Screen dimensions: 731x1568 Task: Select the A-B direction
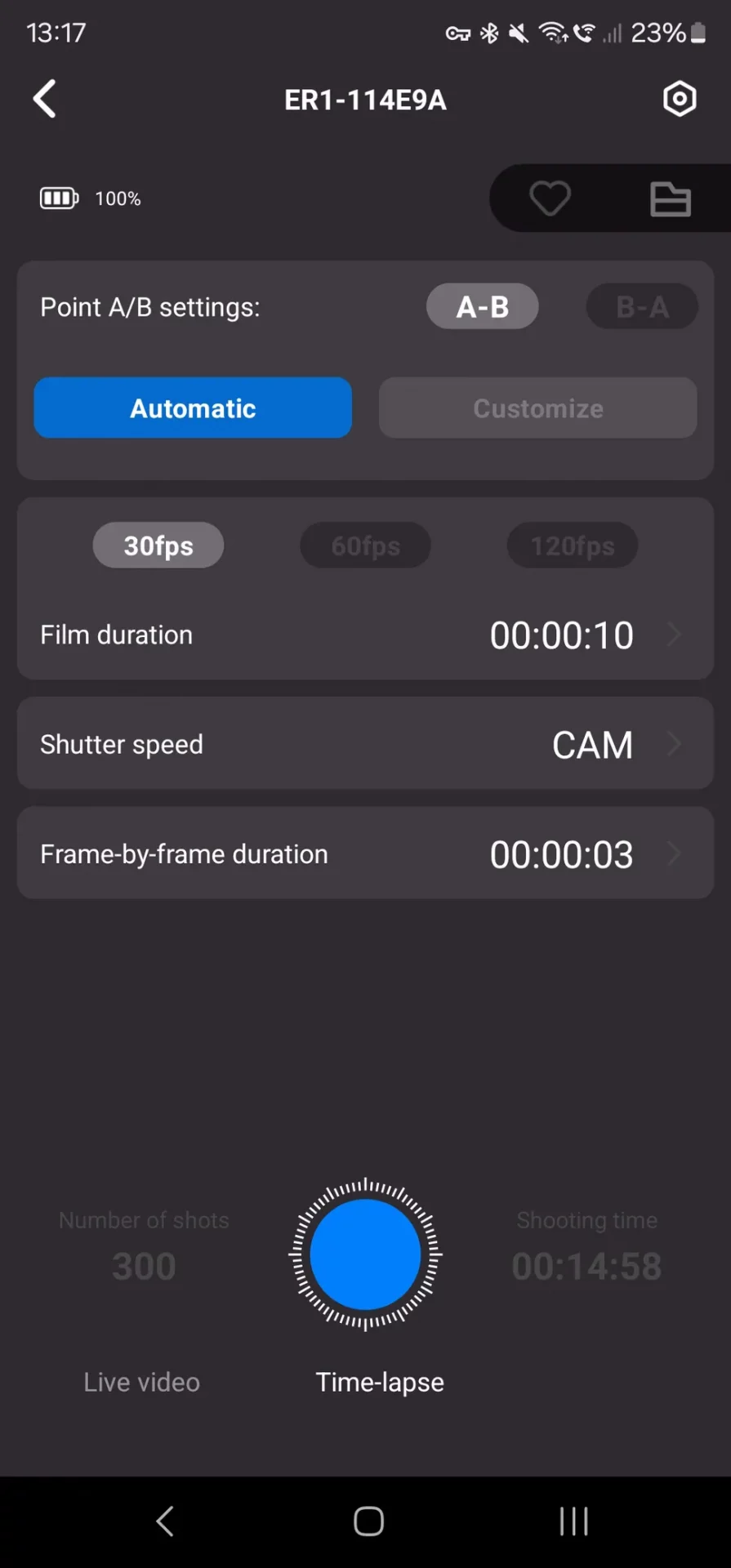point(482,307)
